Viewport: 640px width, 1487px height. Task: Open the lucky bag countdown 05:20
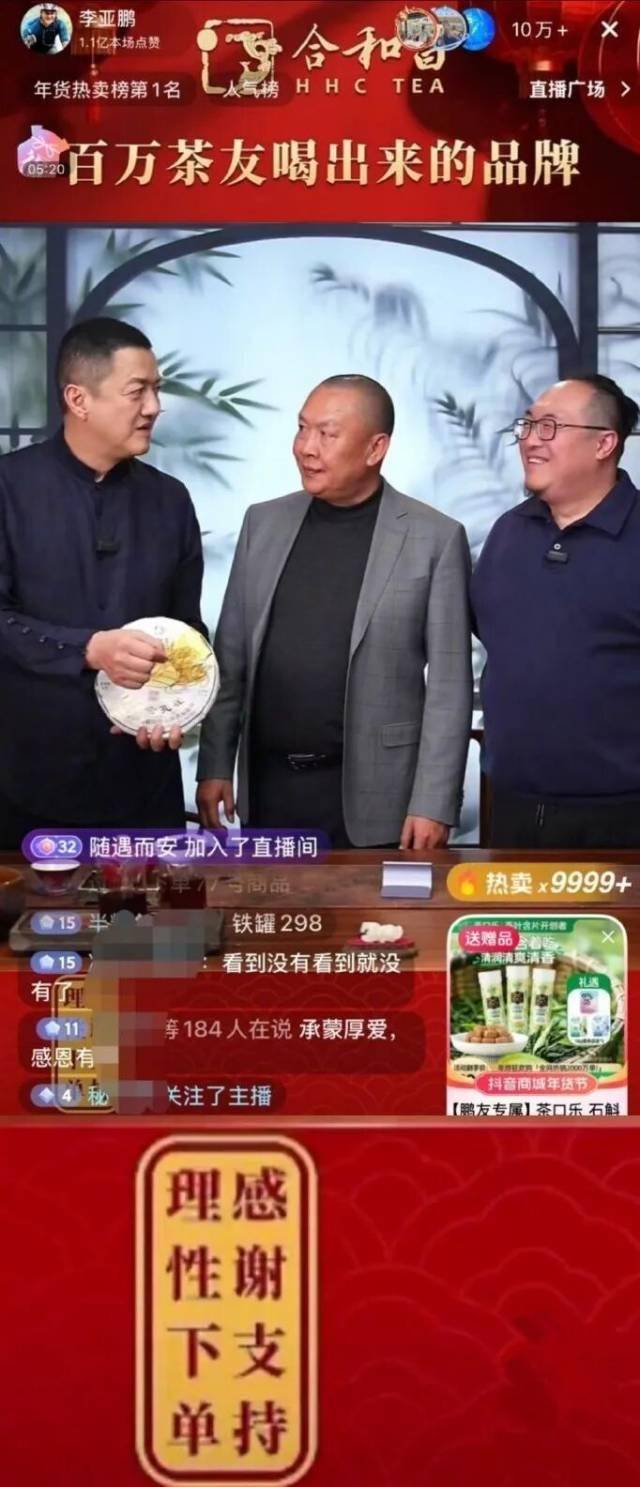(43, 154)
